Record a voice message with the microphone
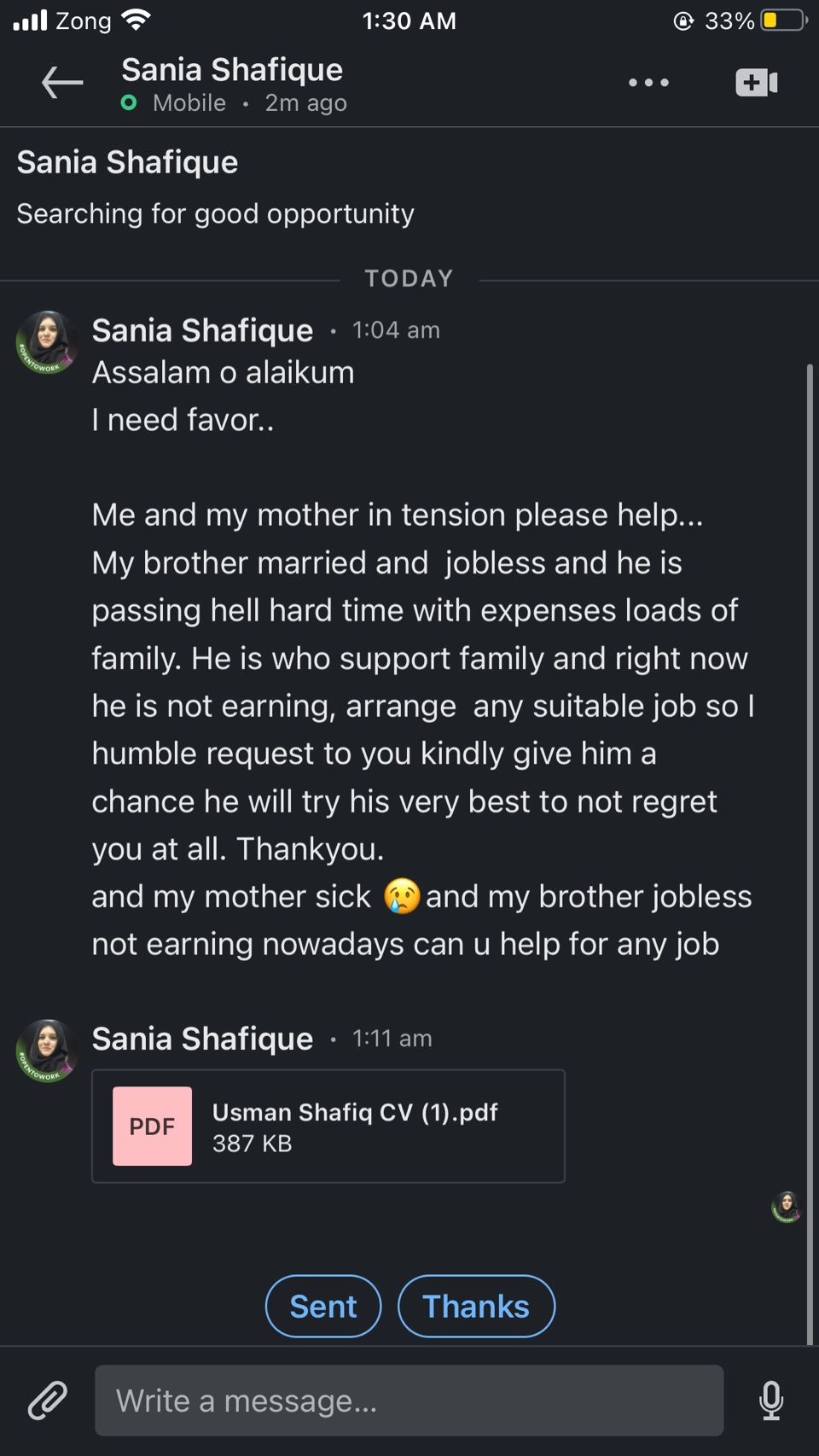 (770, 1400)
